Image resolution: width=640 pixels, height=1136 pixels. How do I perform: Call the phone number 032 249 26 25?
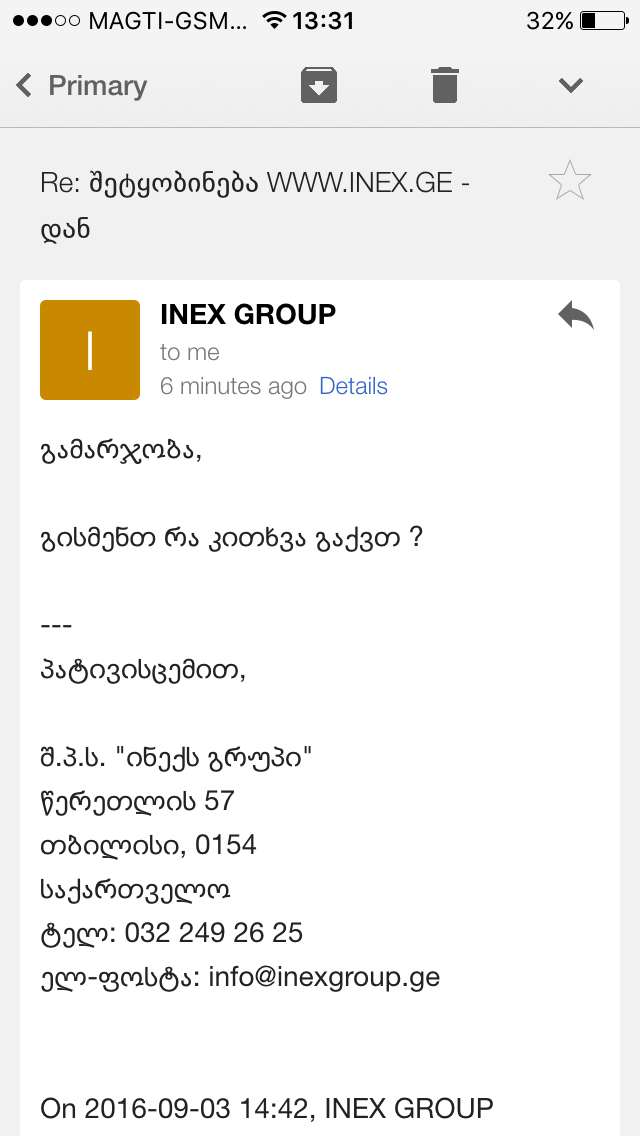pos(213,932)
